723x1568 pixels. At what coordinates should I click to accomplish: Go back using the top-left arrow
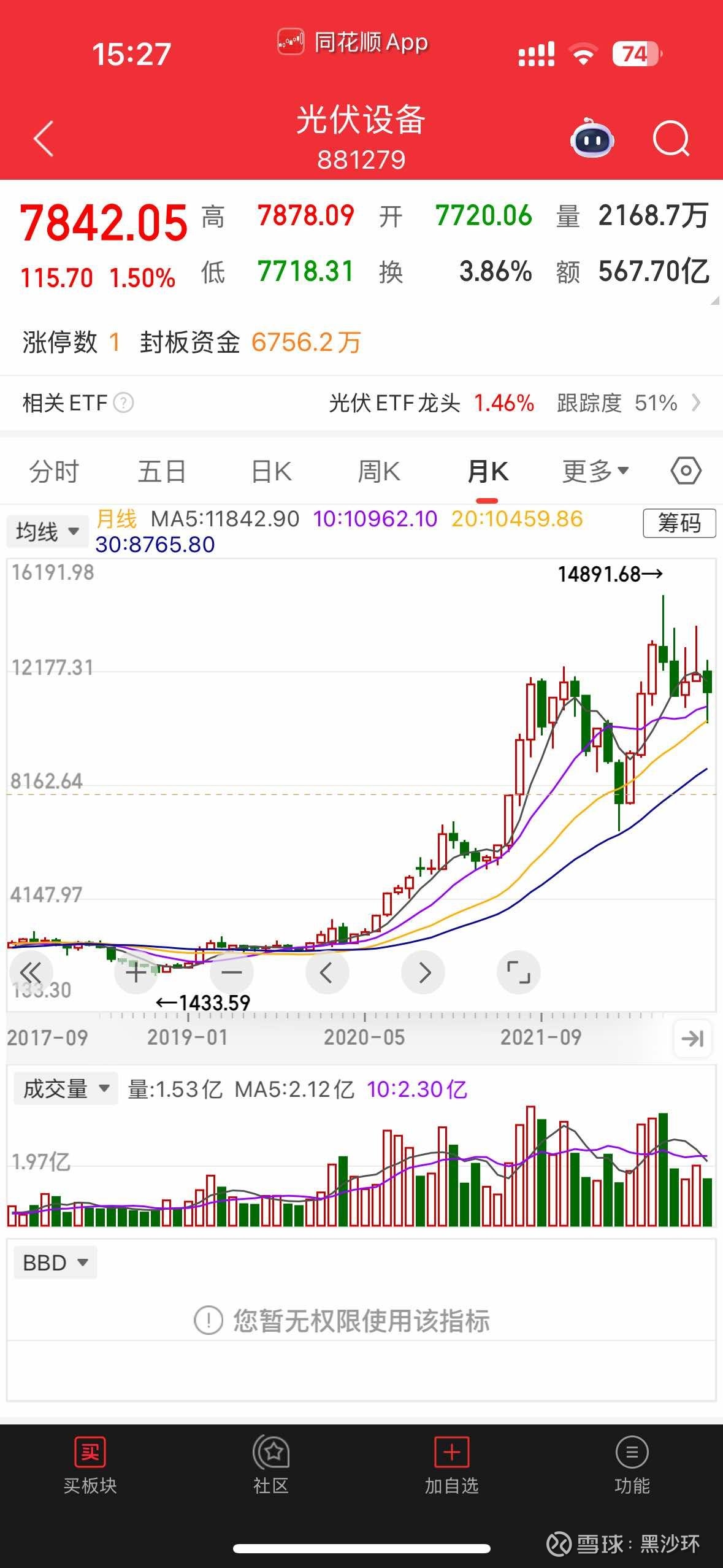coord(44,139)
